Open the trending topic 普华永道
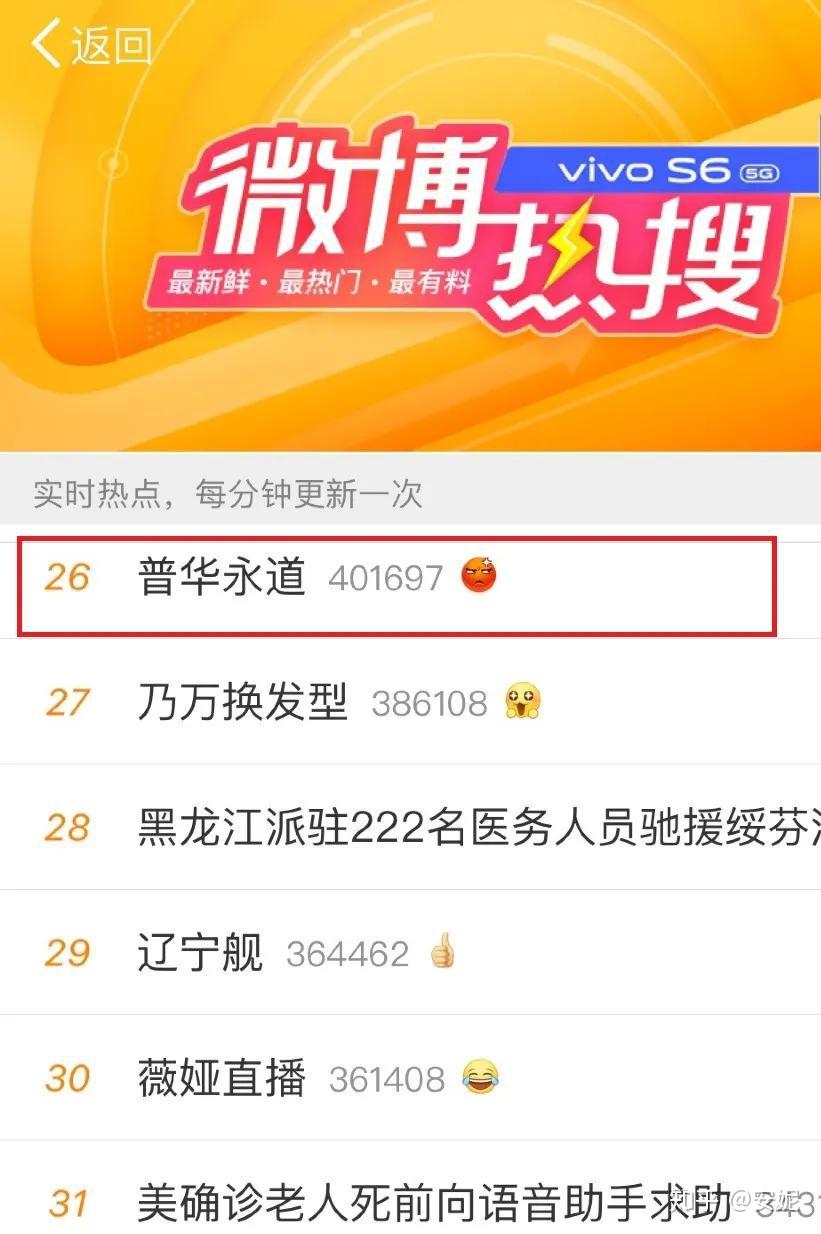Image resolution: width=821 pixels, height=1234 pixels. (x=222, y=578)
